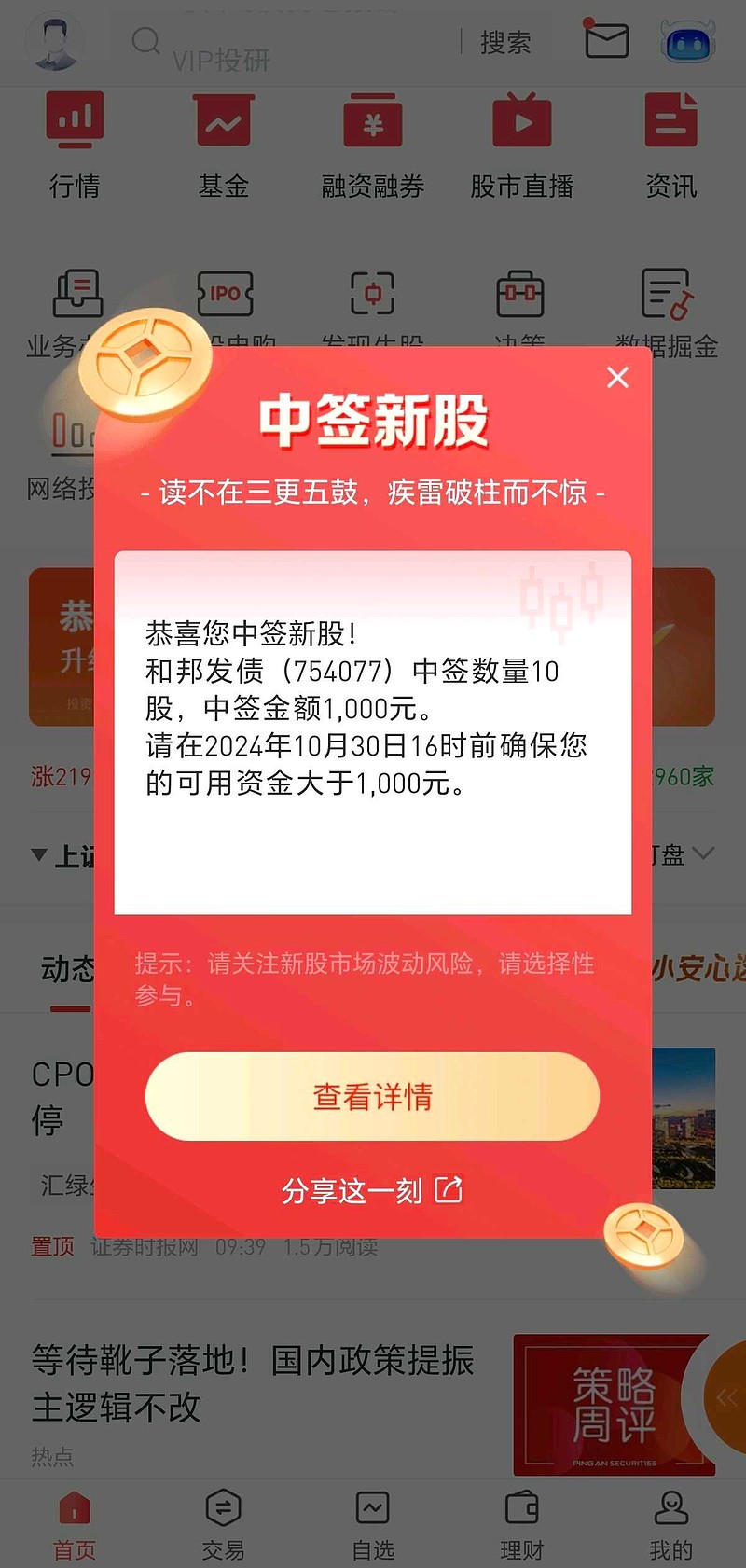Close the 中签新股 popup

[x=617, y=378]
